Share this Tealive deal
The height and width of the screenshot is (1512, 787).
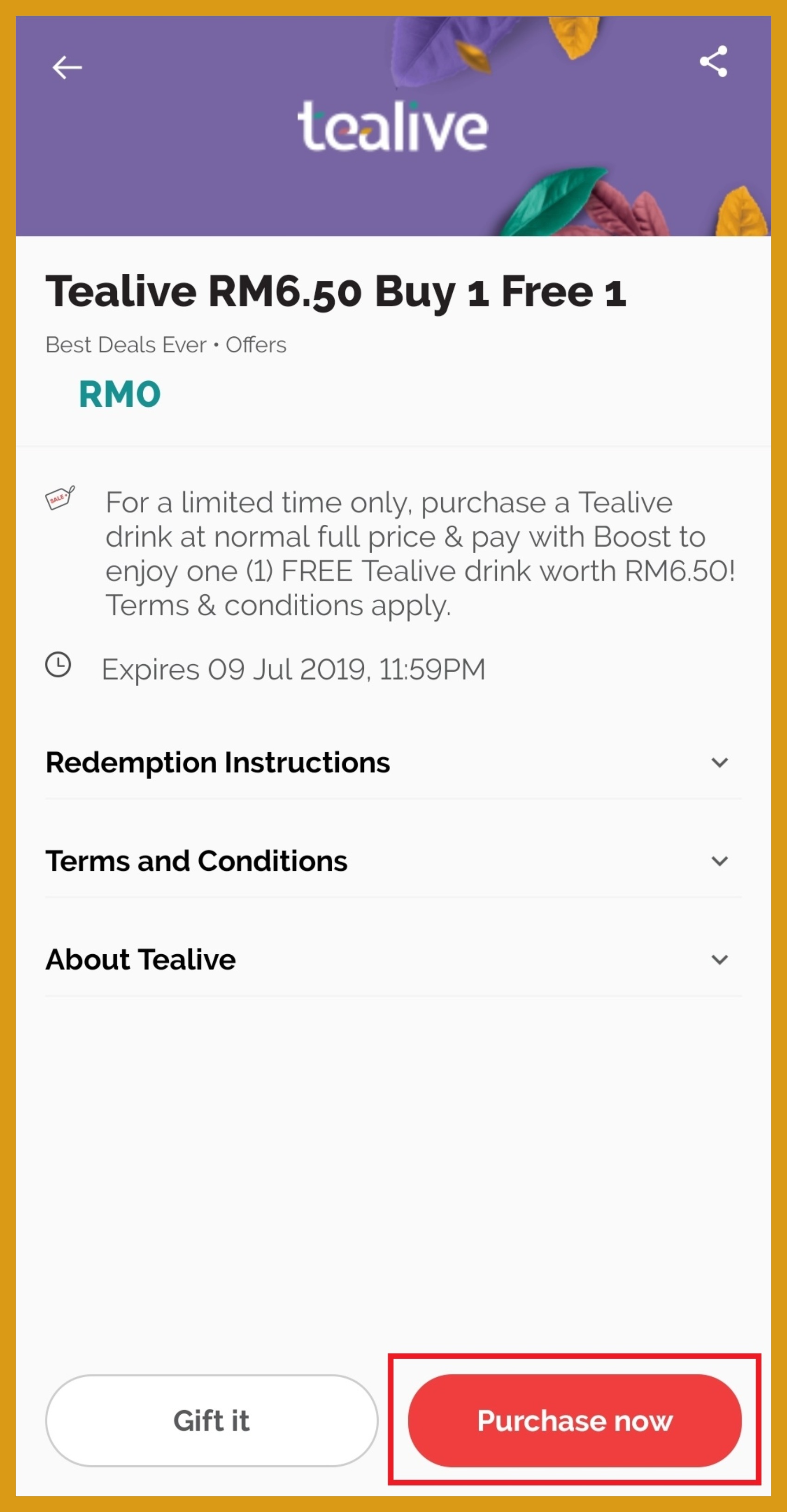click(713, 62)
